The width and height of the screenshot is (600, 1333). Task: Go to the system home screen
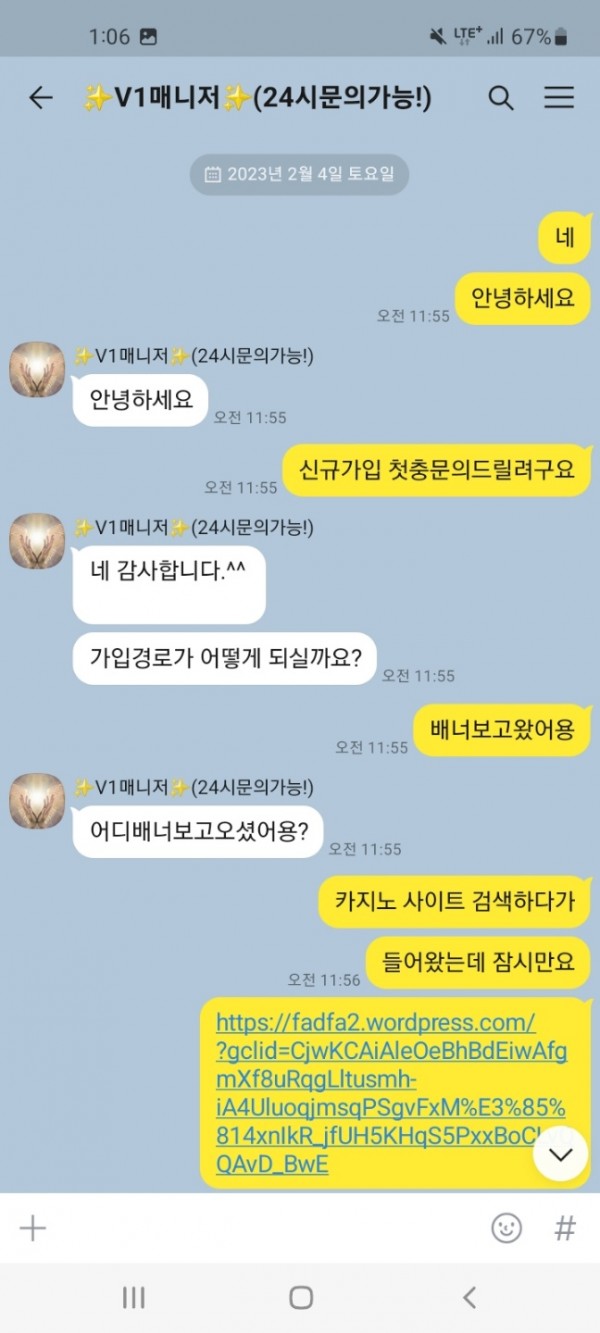pyautogui.click(x=300, y=1297)
